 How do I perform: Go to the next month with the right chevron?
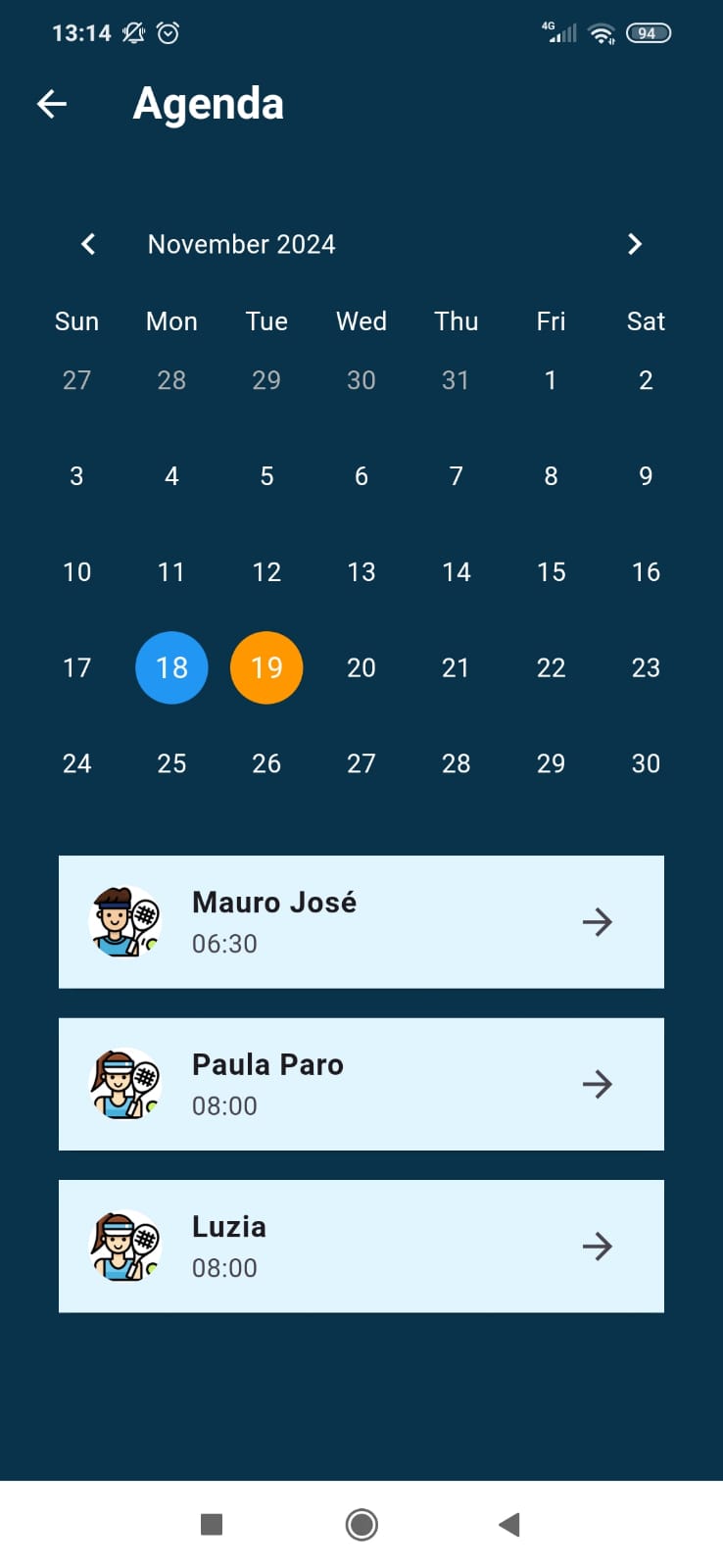[635, 244]
